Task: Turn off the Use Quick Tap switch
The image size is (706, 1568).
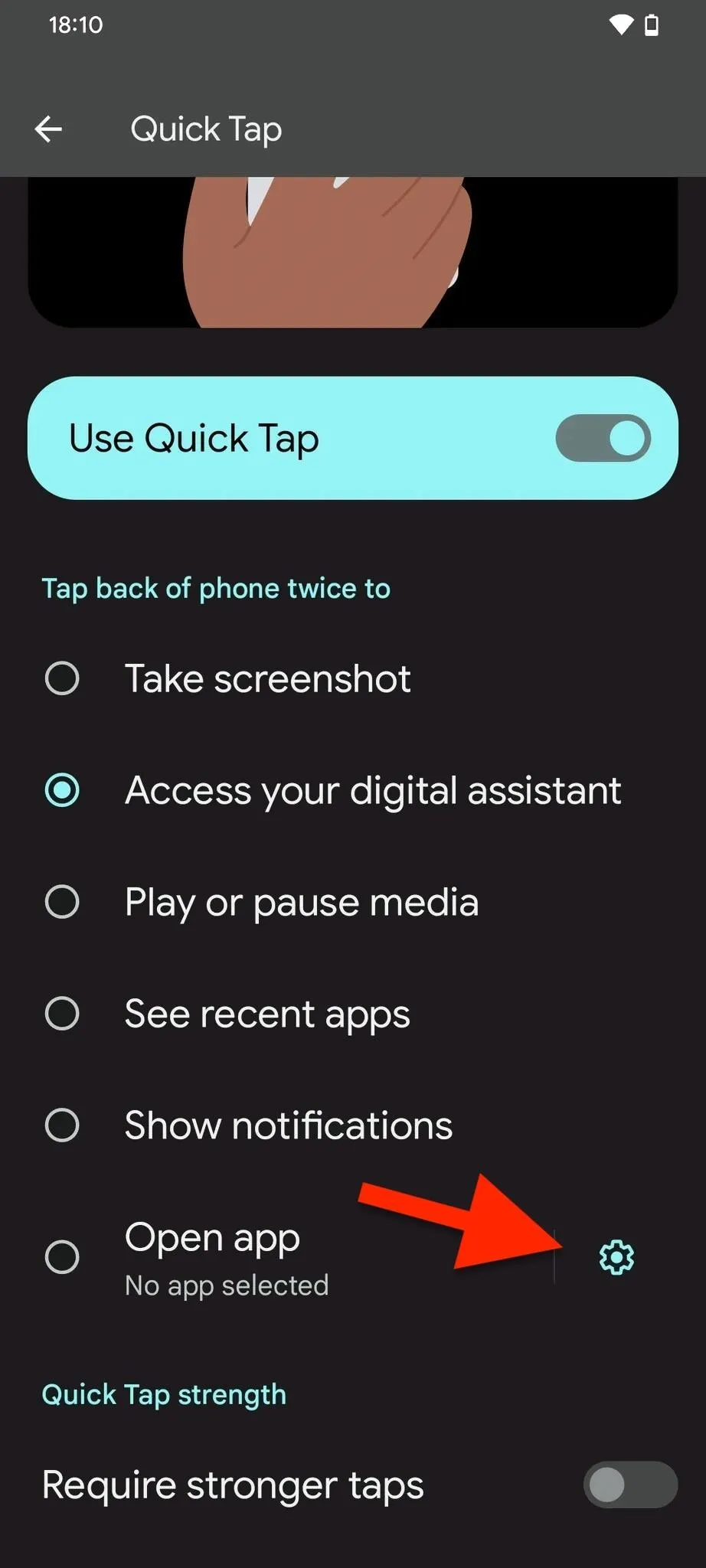Action: (x=603, y=439)
